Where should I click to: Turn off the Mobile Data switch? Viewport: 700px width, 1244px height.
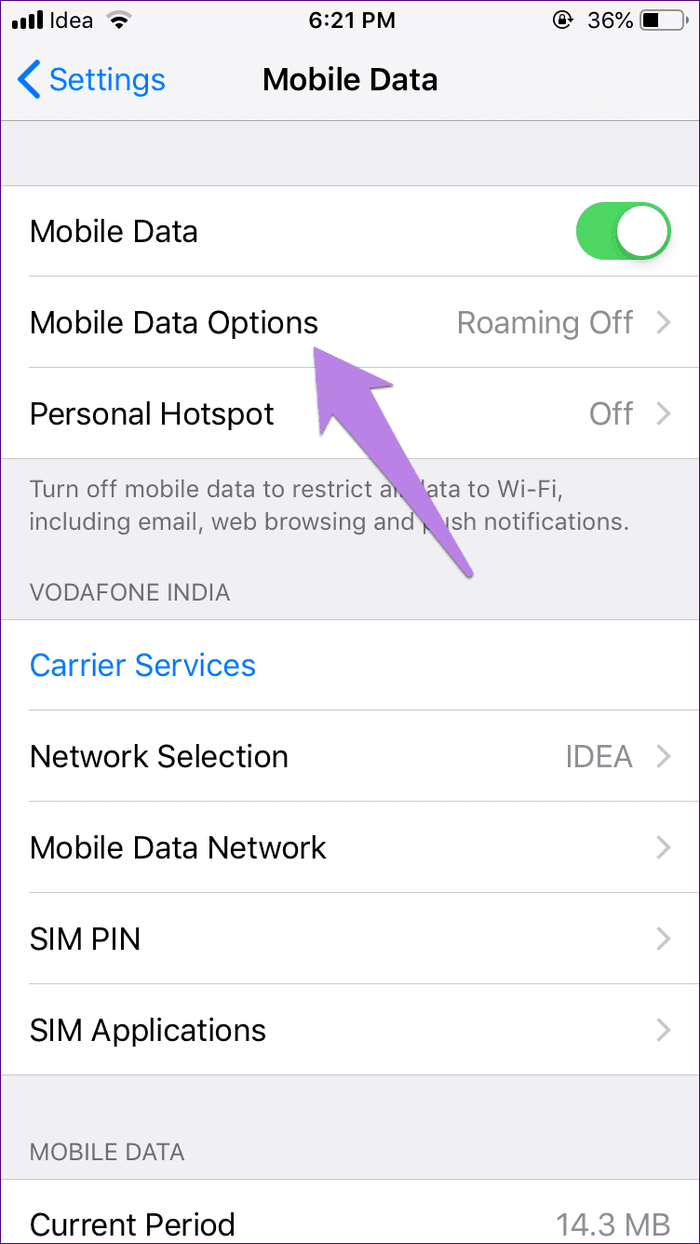tap(623, 232)
